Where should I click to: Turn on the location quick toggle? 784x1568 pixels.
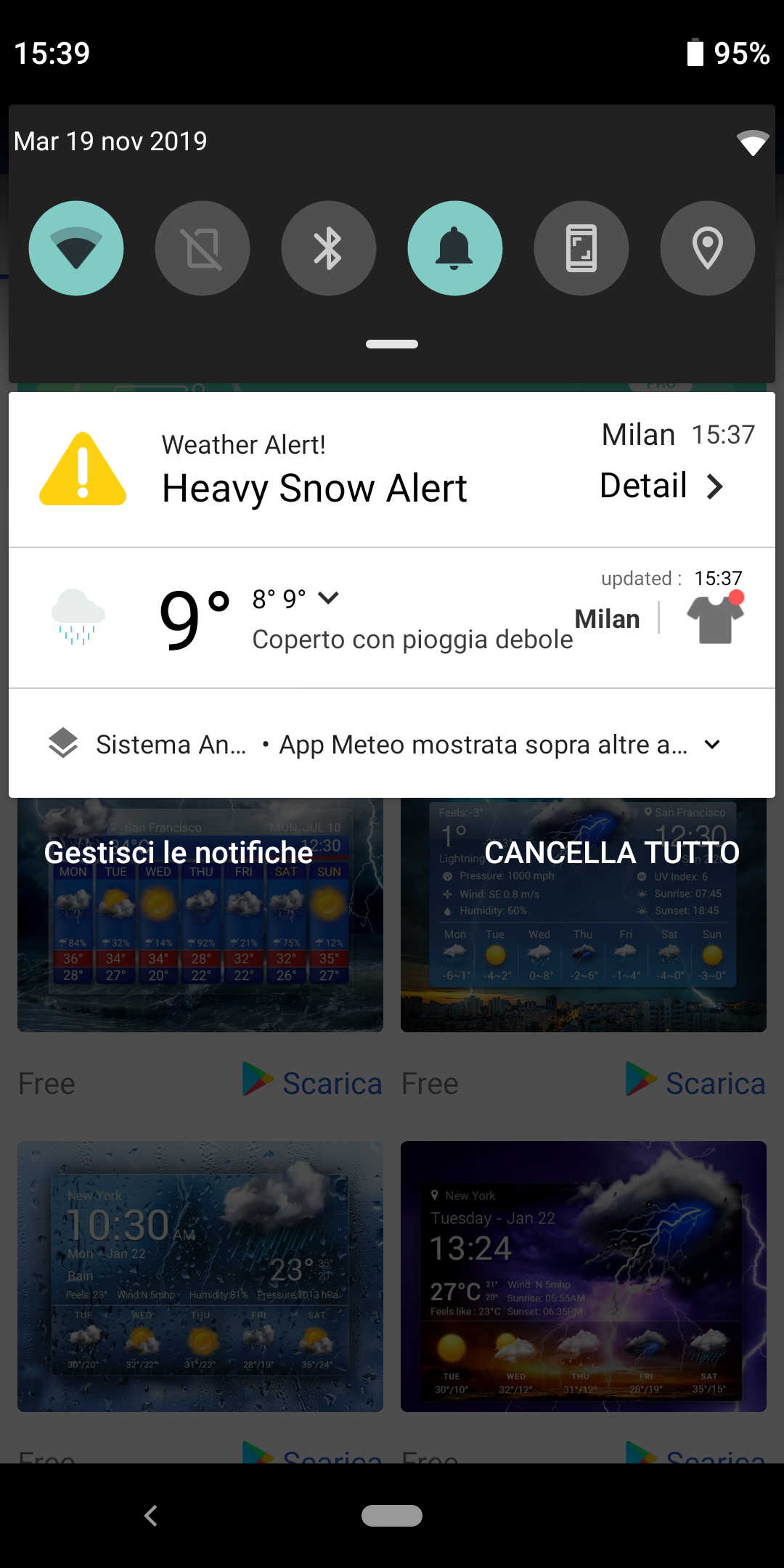(x=708, y=248)
